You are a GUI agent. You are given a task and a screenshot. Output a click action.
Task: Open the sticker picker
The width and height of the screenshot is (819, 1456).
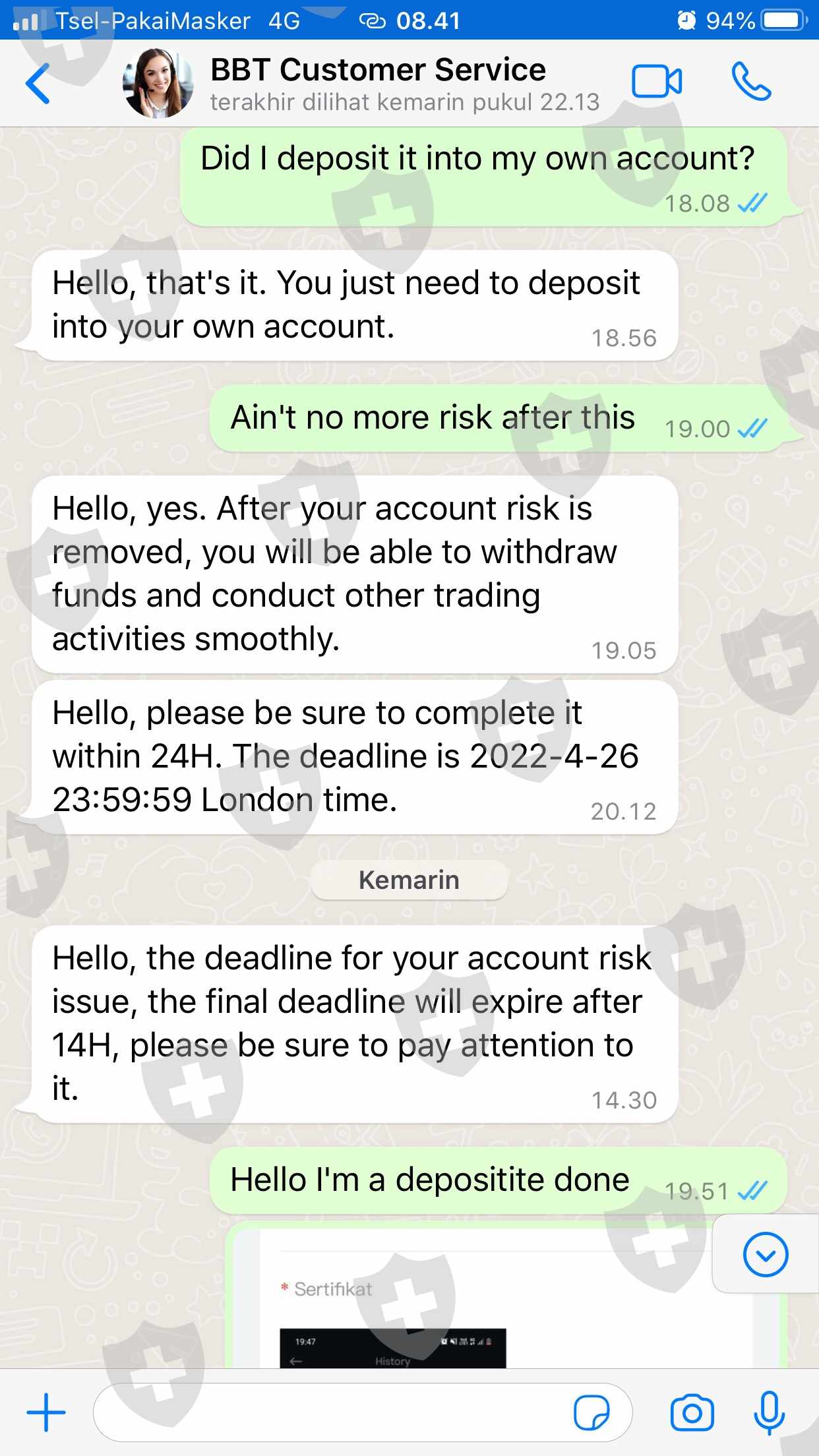pyautogui.click(x=591, y=1412)
